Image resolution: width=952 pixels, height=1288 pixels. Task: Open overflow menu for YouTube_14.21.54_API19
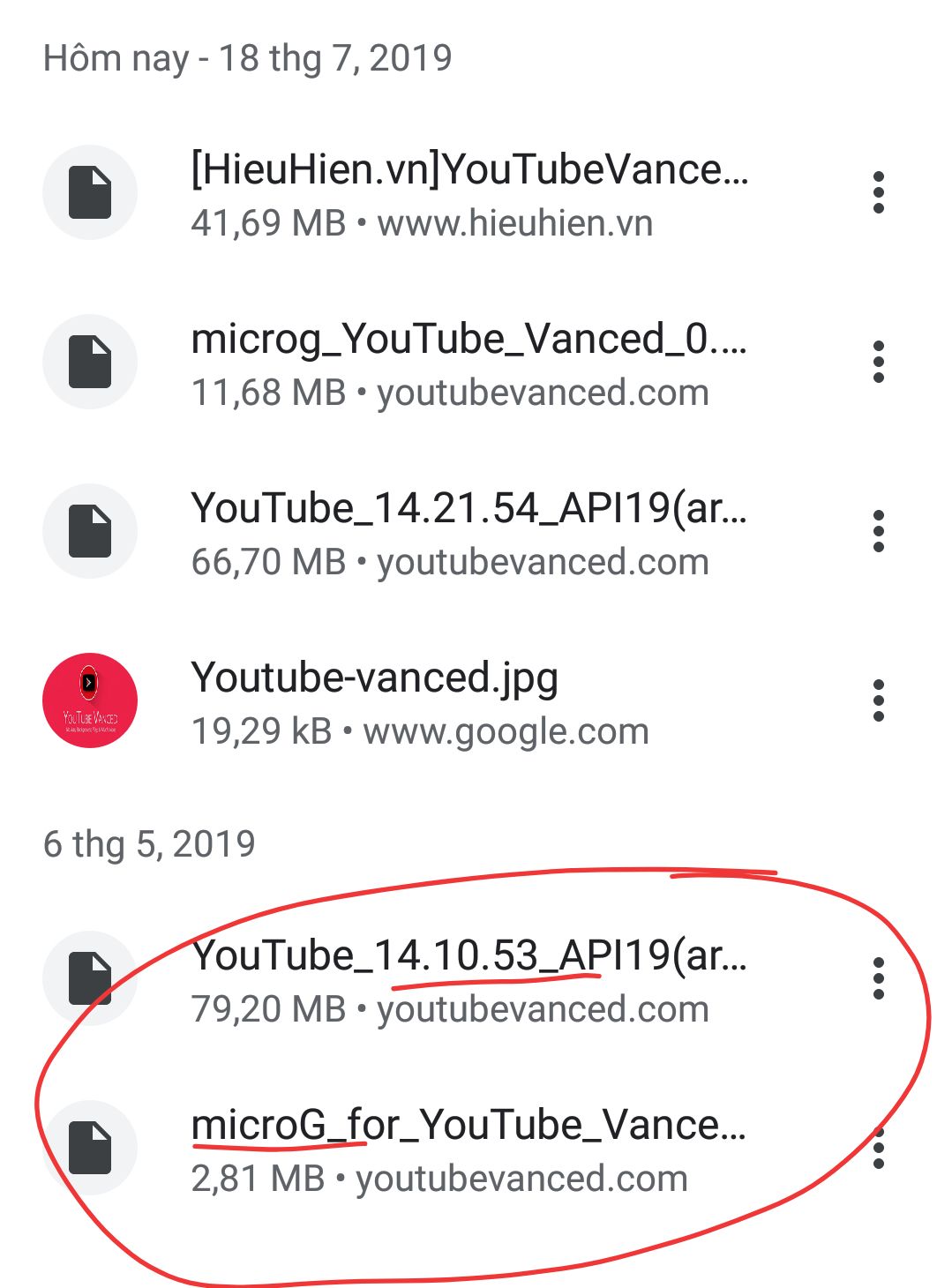click(878, 531)
